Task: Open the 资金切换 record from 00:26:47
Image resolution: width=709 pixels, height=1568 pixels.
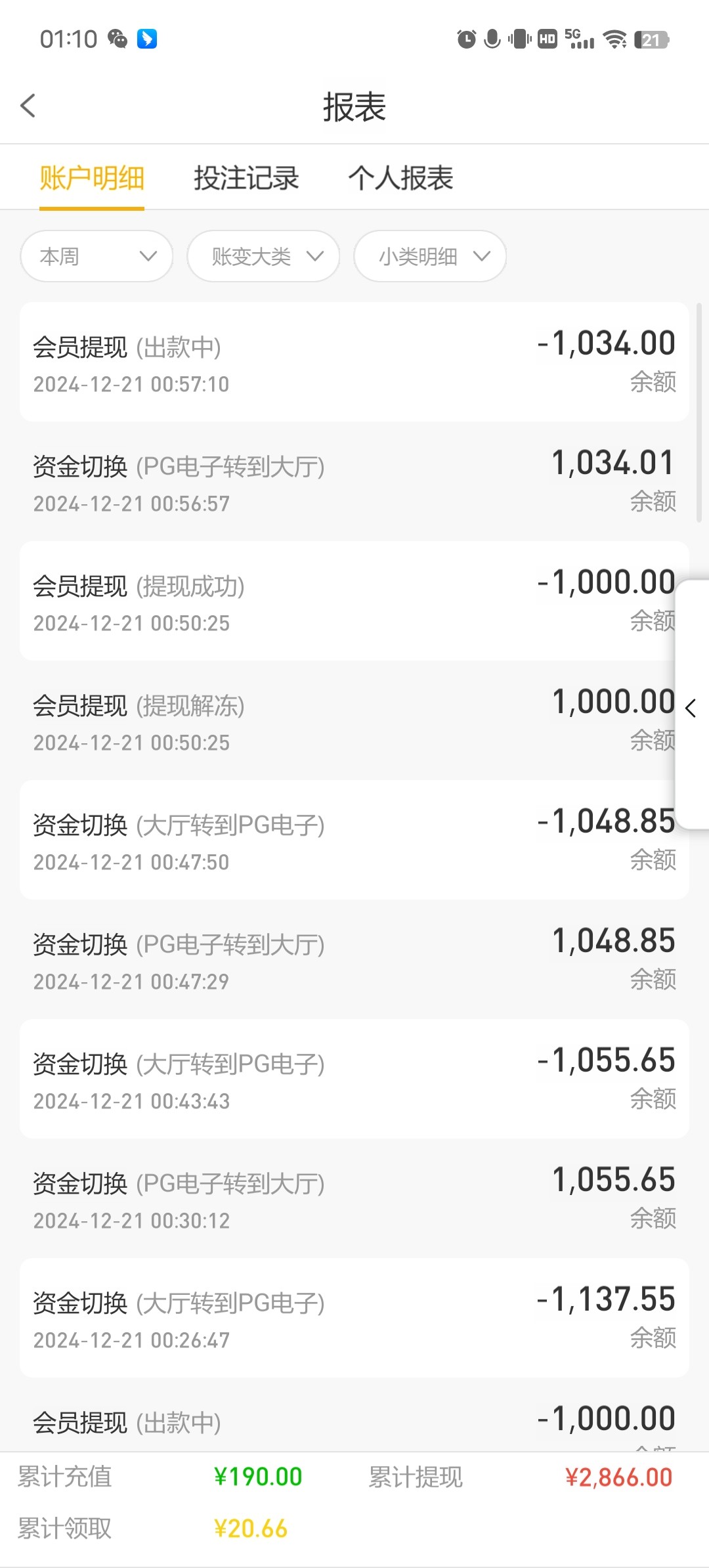Action: pyautogui.click(x=354, y=1318)
